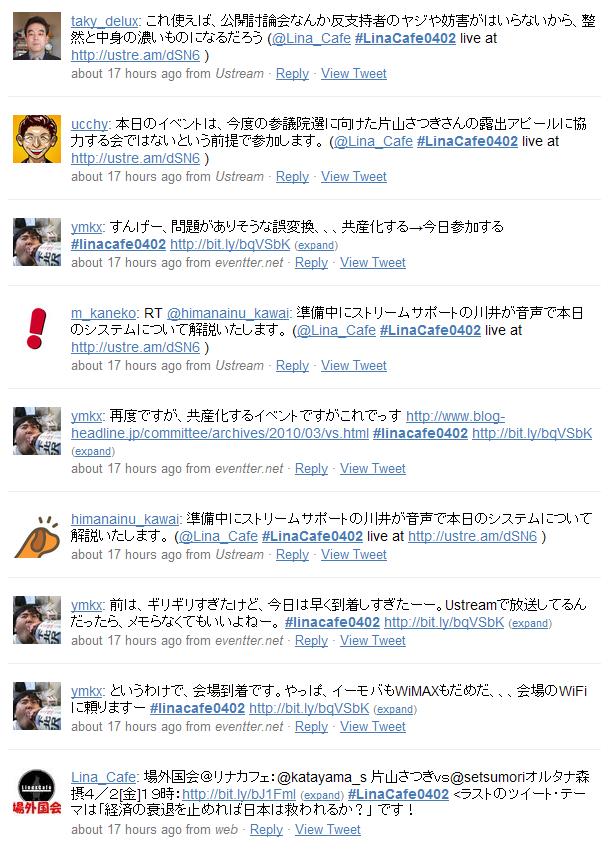This screenshot has width=609, height=852.
Task: Open taky_delux's profile link
Action: click(106, 20)
